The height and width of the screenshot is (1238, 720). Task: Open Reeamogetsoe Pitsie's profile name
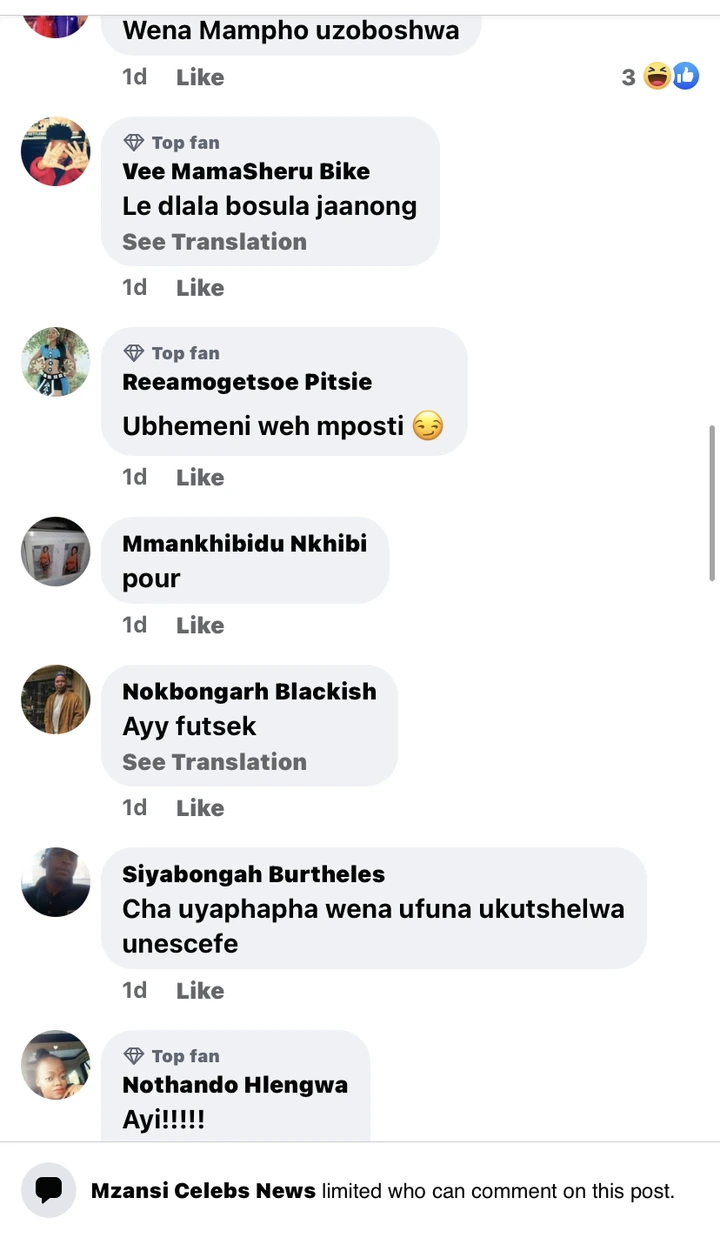click(247, 382)
